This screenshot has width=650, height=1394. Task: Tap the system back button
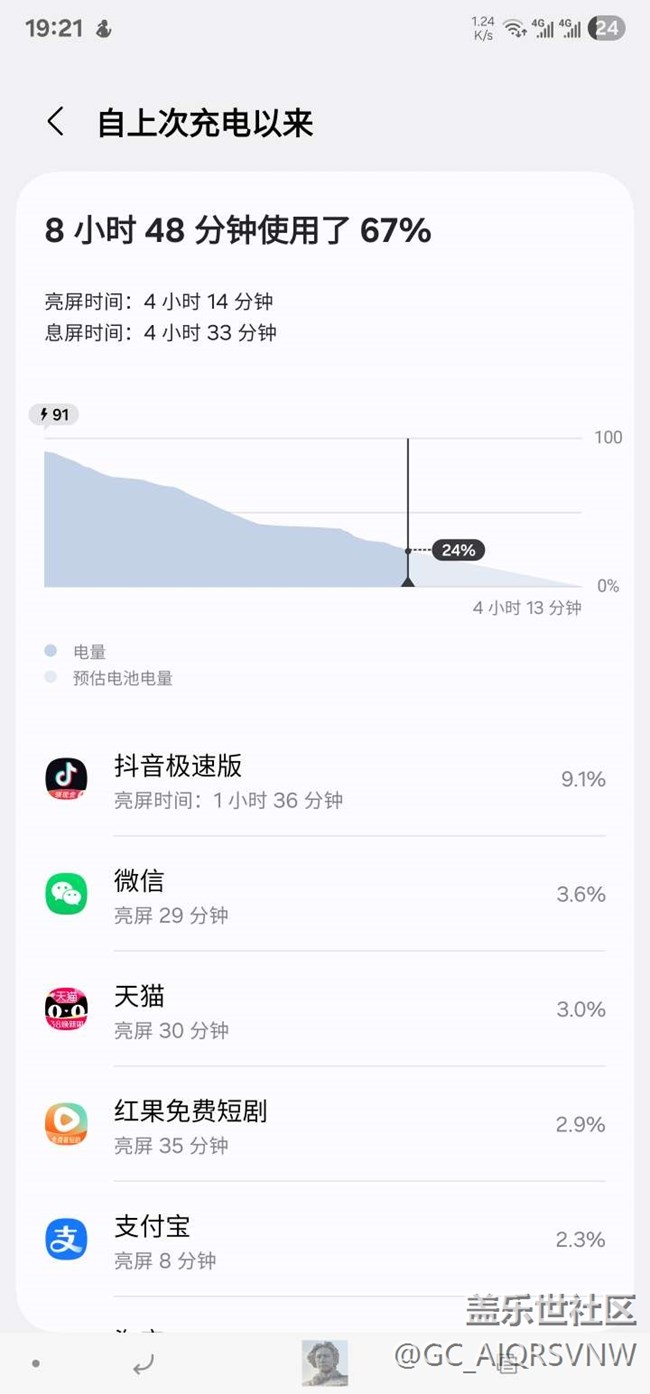144,1362
